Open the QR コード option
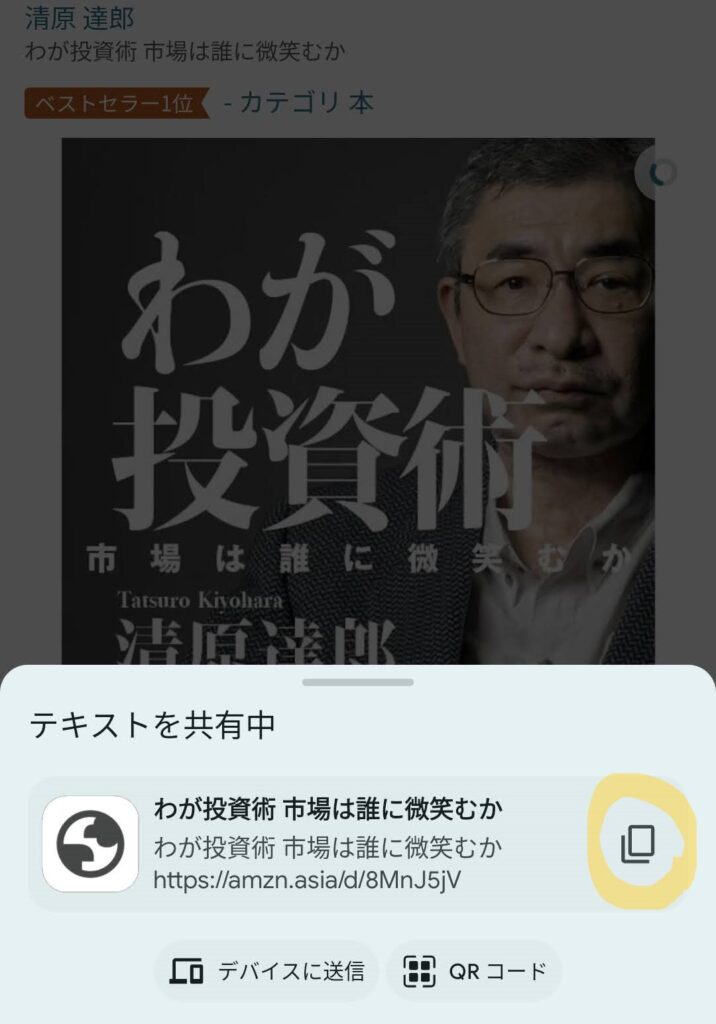The width and height of the screenshot is (716, 1024). (475, 970)
